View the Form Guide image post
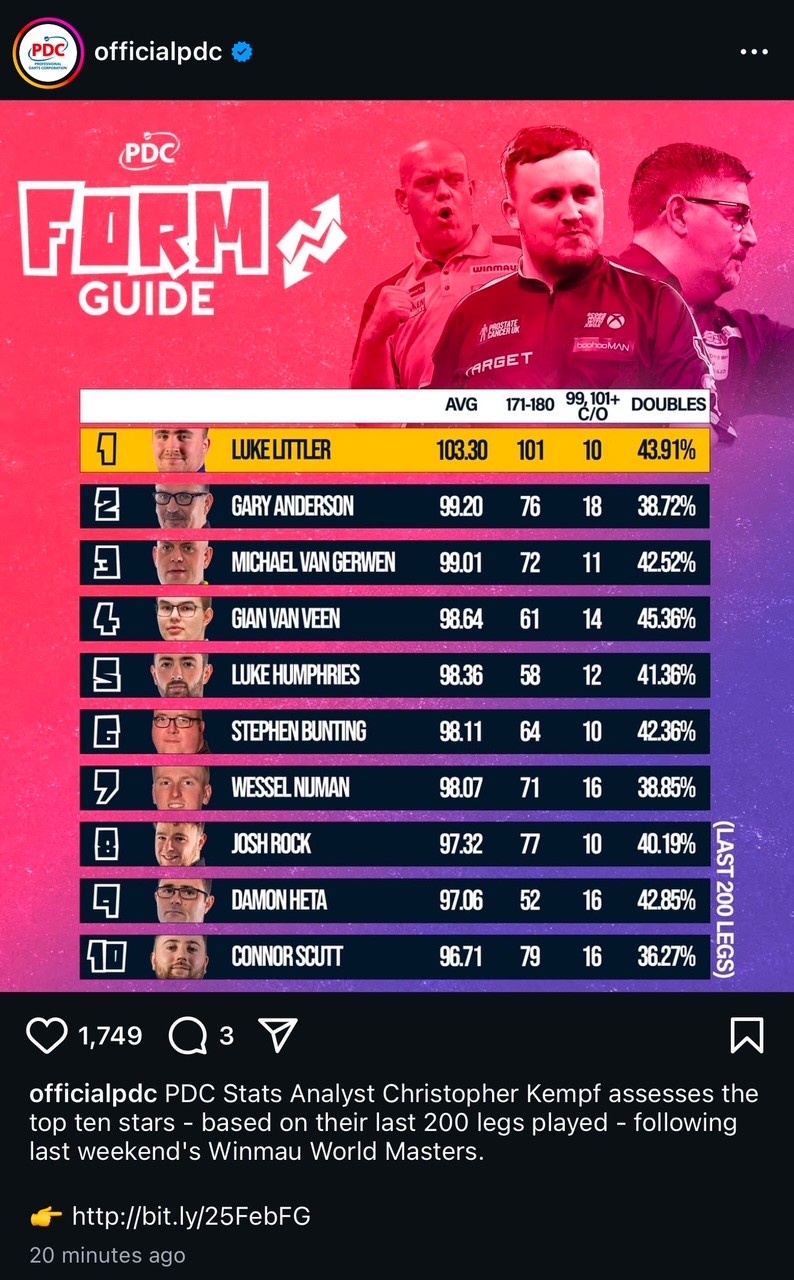The image size is (794, 1280). pos(397,546)
